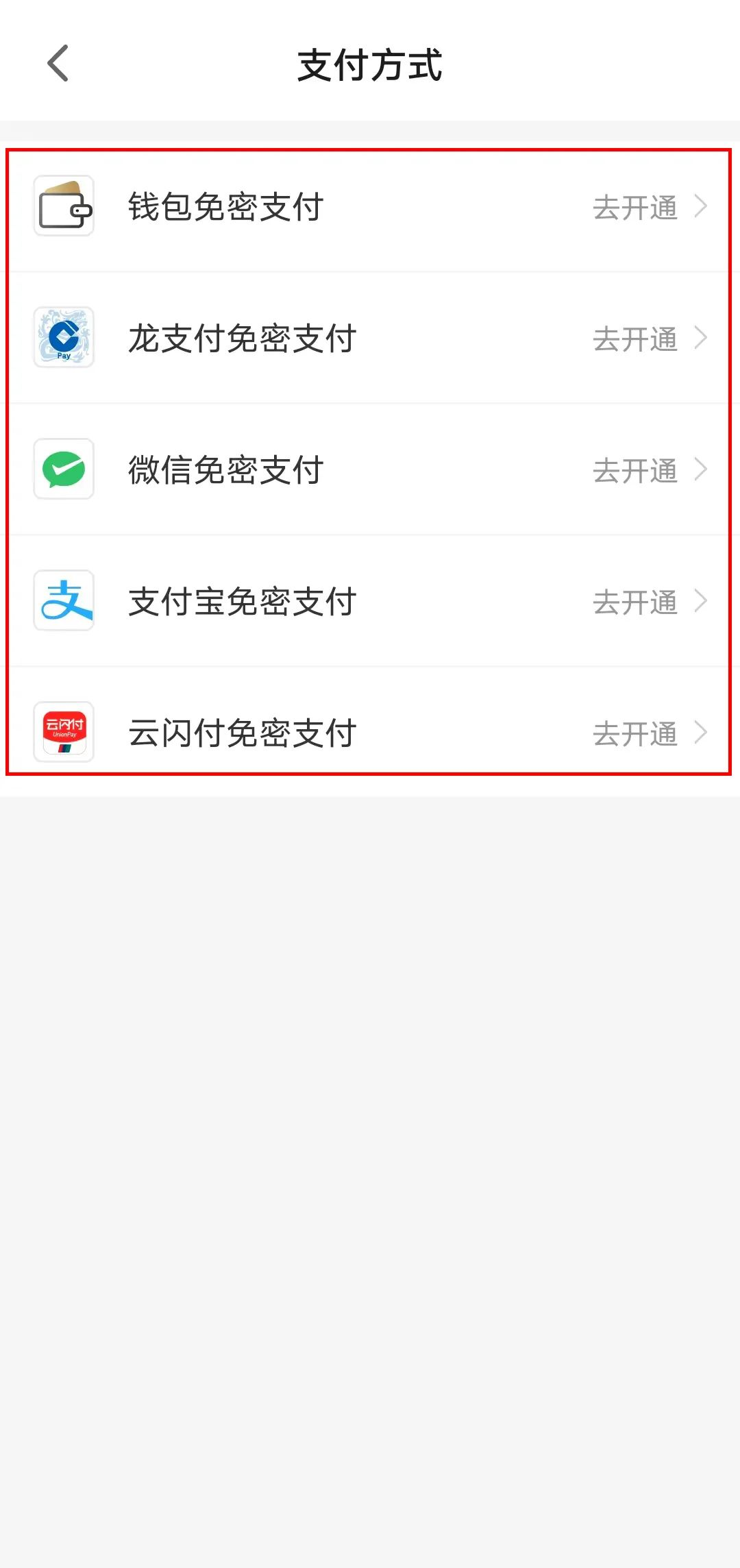Expand the 云闪付免密支付 row chevron
Screen dimensions: 740x1568
(x=701, y=733)
